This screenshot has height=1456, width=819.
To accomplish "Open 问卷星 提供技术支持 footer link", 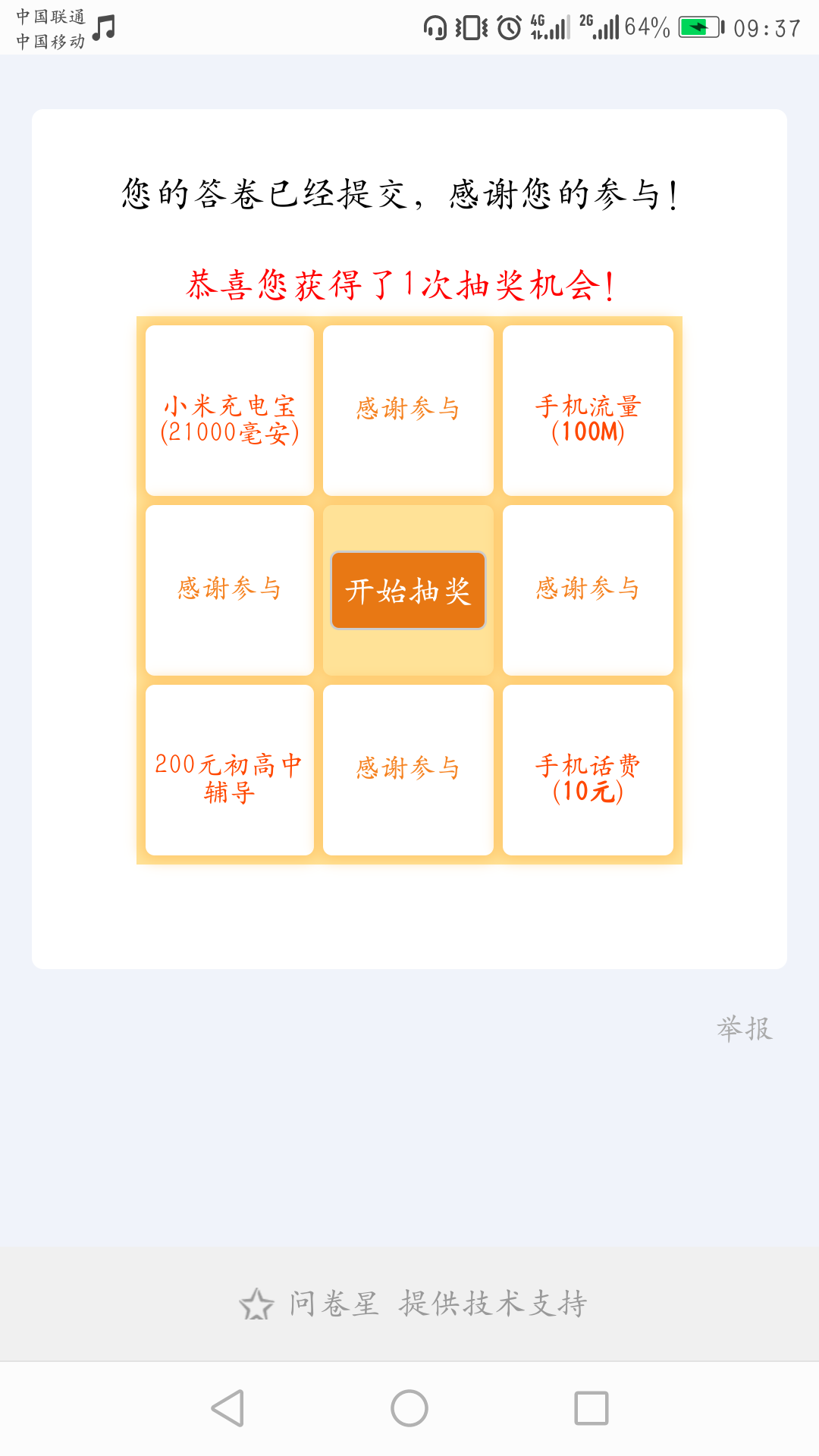I will click(413, 1304).
